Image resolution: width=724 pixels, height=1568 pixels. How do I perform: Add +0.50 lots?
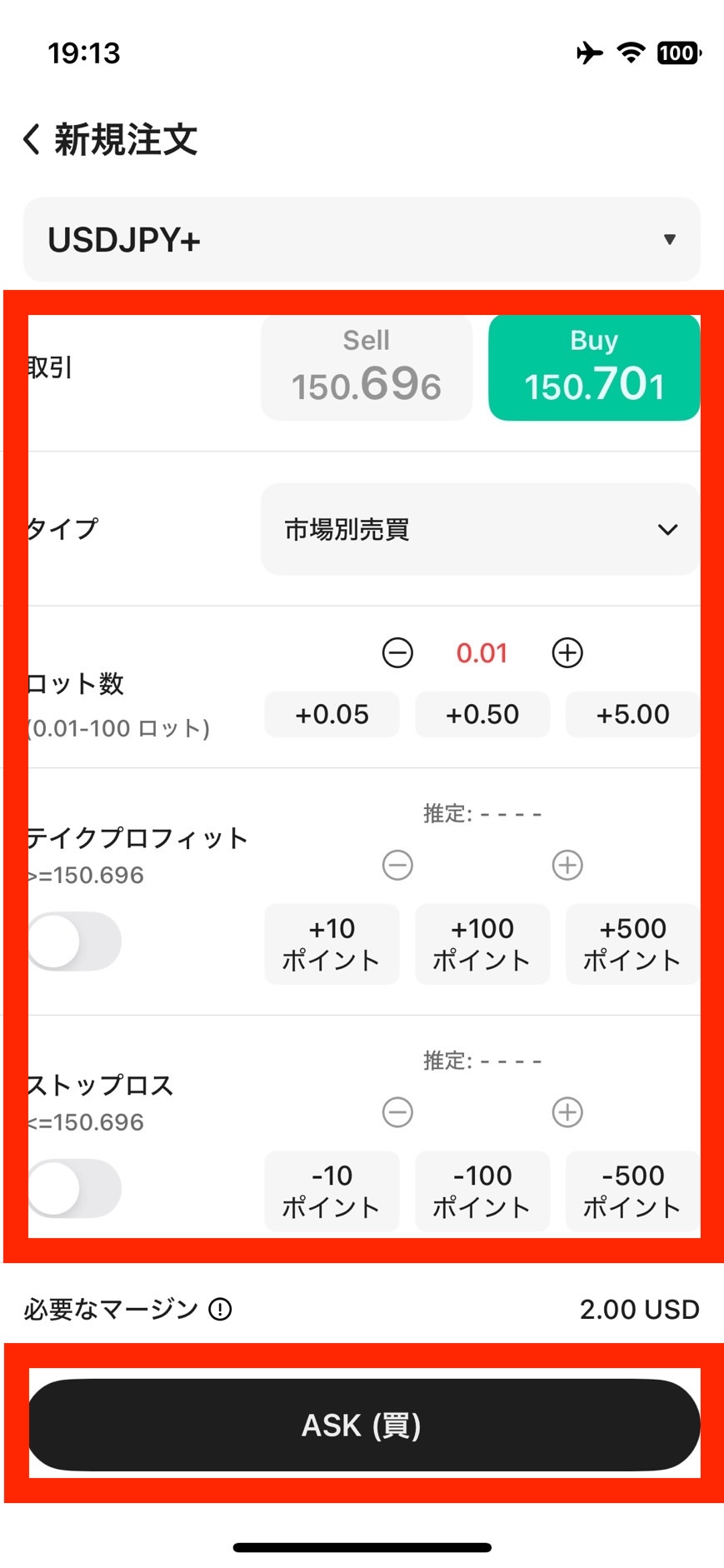(x=482, y=714)
